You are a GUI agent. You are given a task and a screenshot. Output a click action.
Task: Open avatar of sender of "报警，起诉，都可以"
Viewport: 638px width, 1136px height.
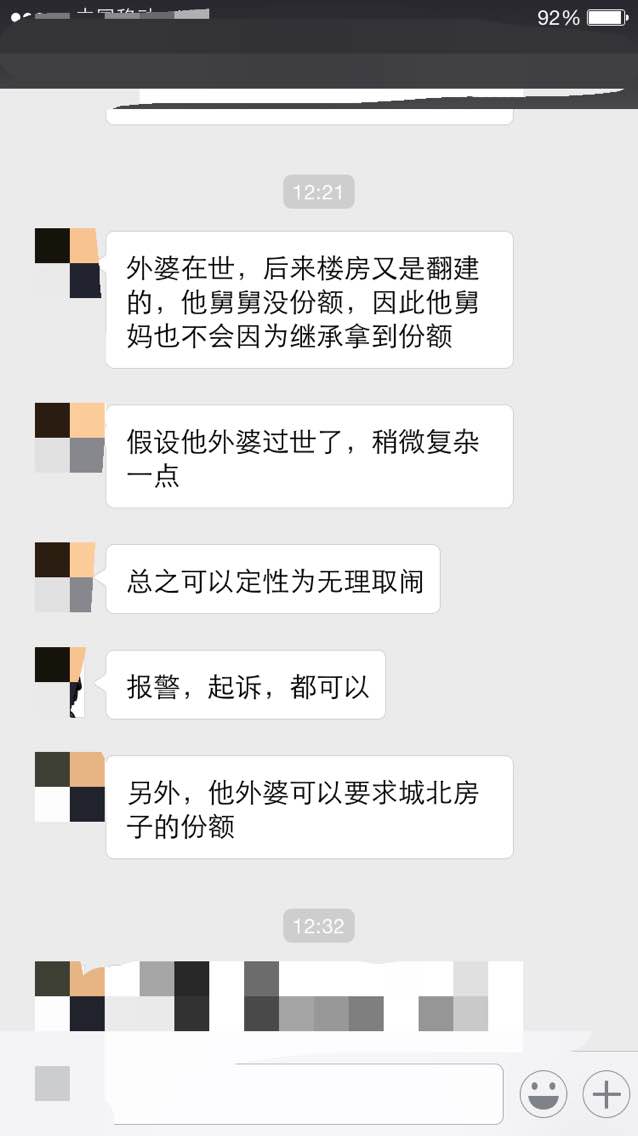click(61, 682)
